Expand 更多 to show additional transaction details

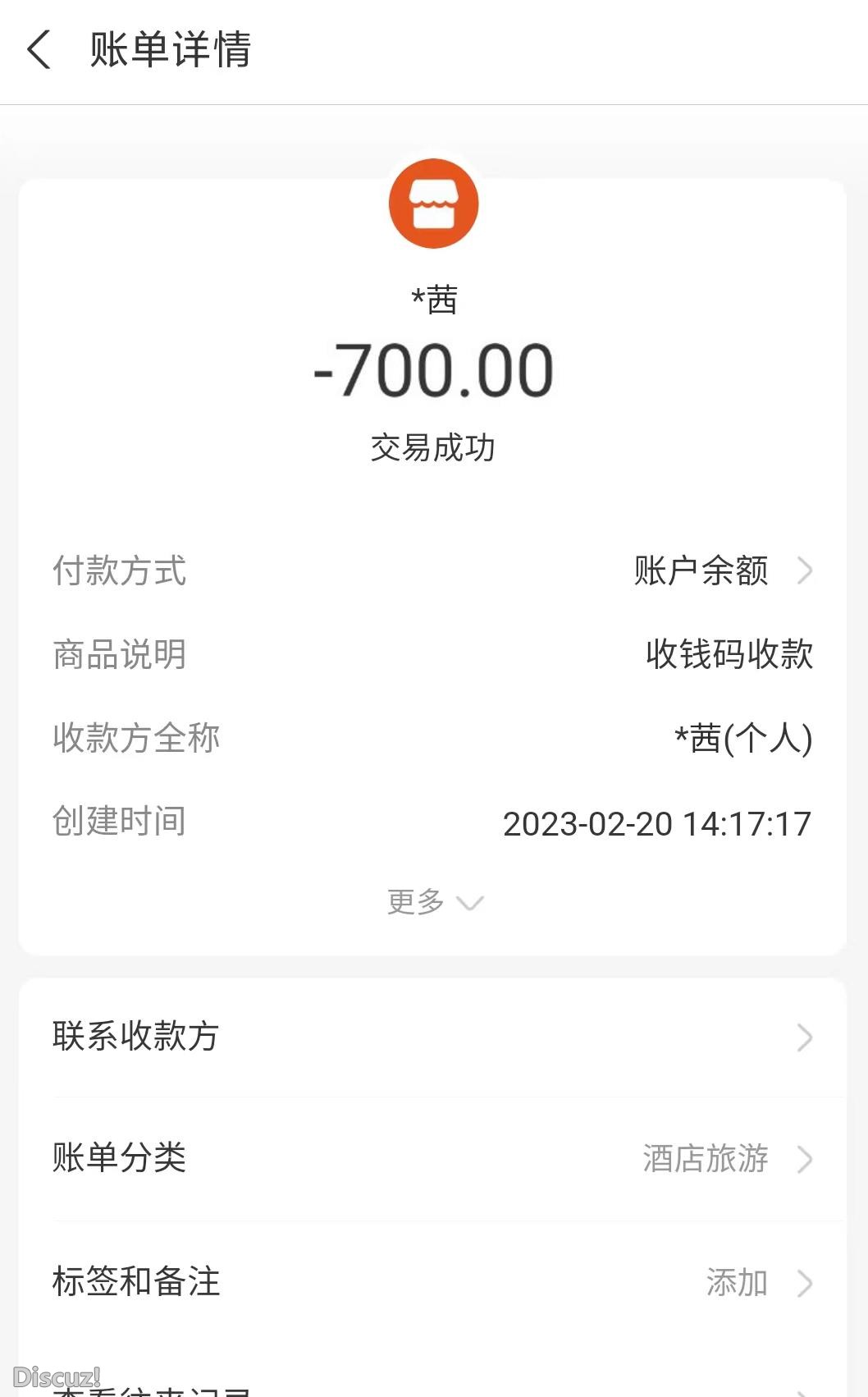tap(435, 902)
